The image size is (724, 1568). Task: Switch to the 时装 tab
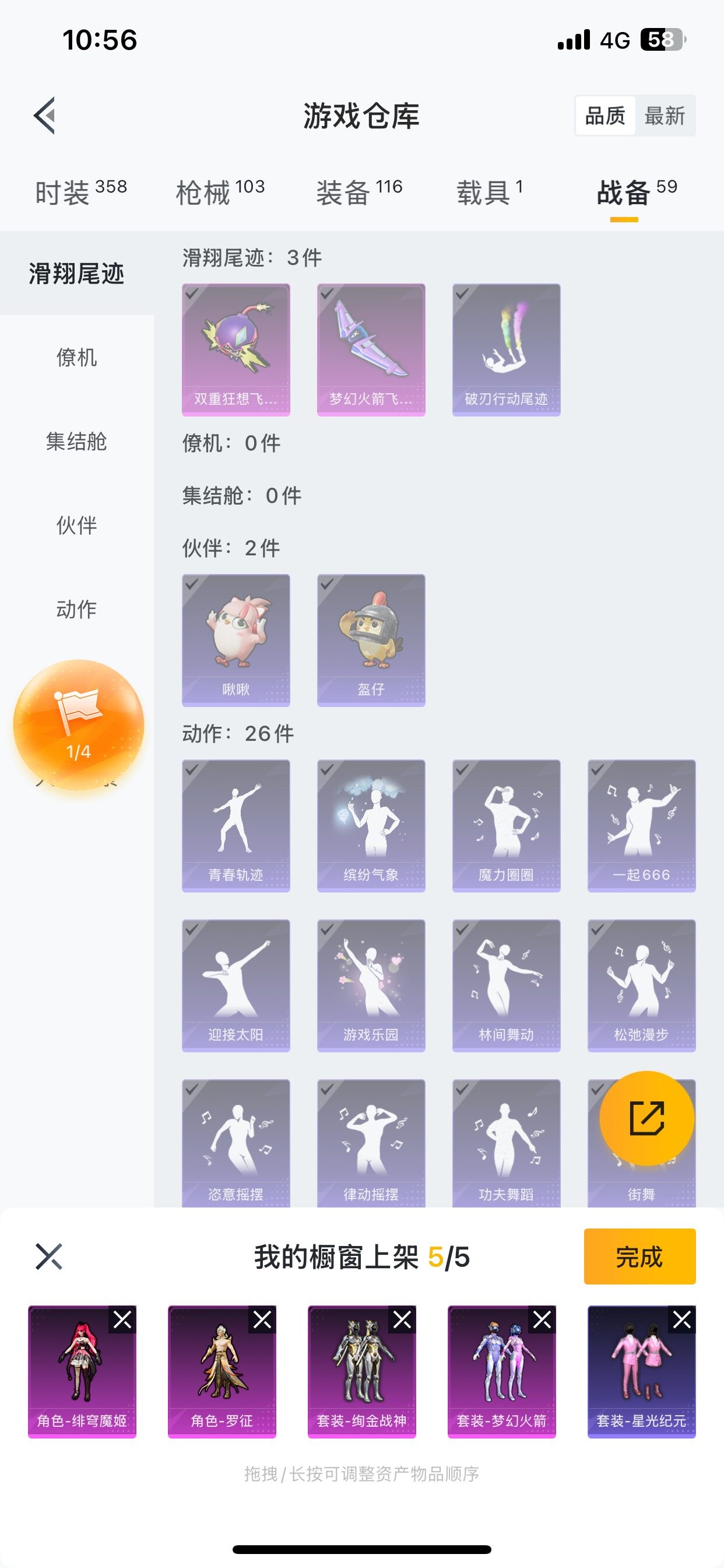click(x=80, y=192)
